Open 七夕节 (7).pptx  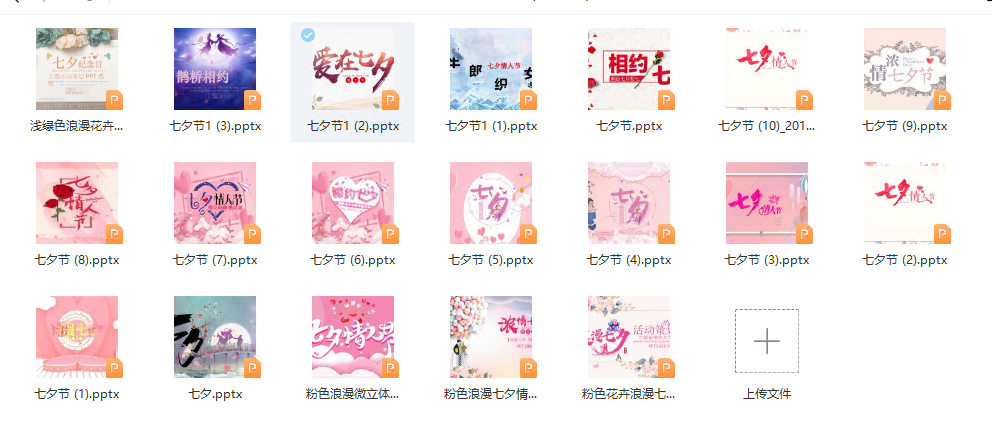pos(215,203)
